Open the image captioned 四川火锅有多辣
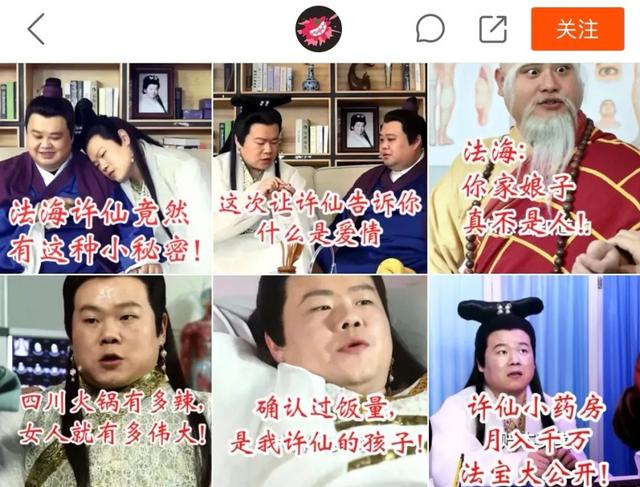The image size is (640, 487). [105, 381]
